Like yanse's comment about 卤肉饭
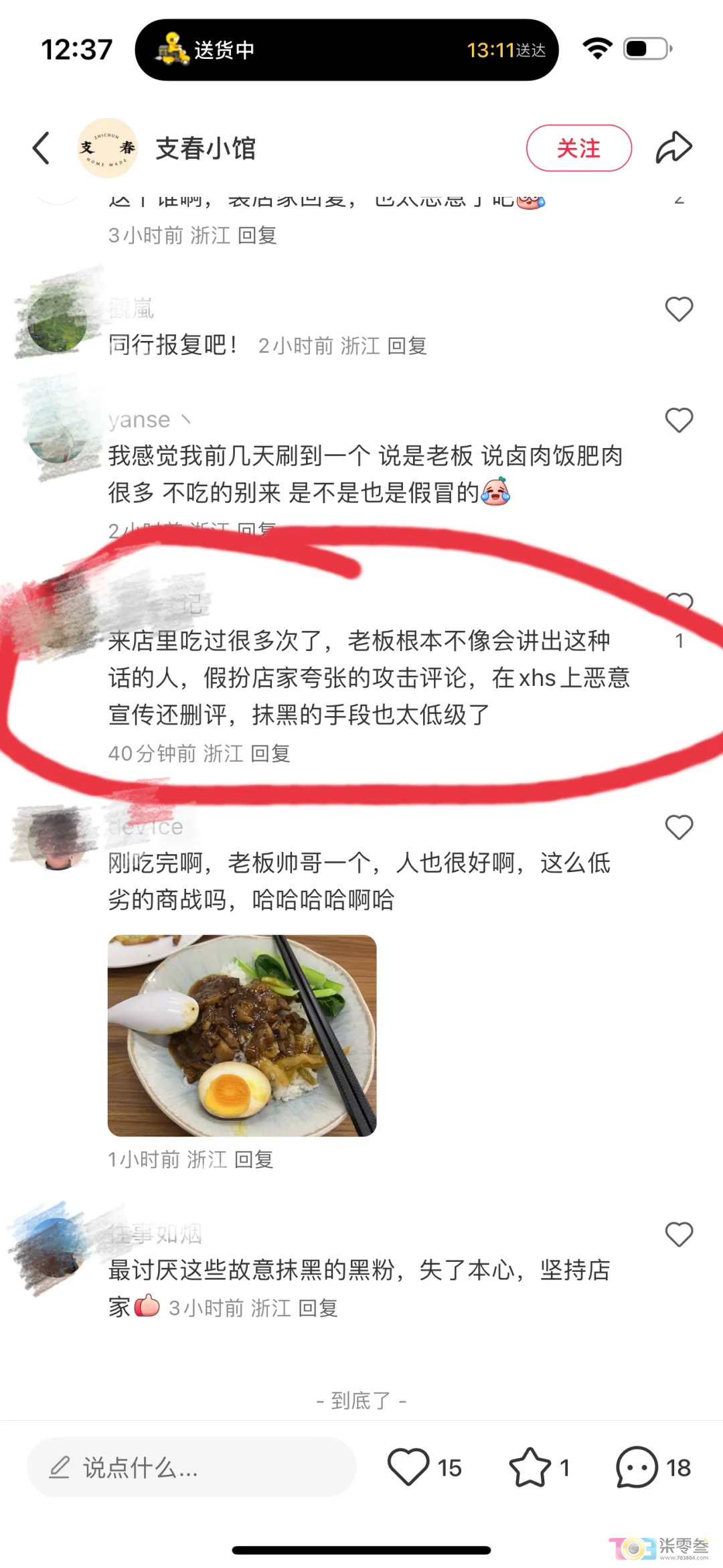Image resolution: width=723 pixels, height=1568 pixels. point(678,421)
